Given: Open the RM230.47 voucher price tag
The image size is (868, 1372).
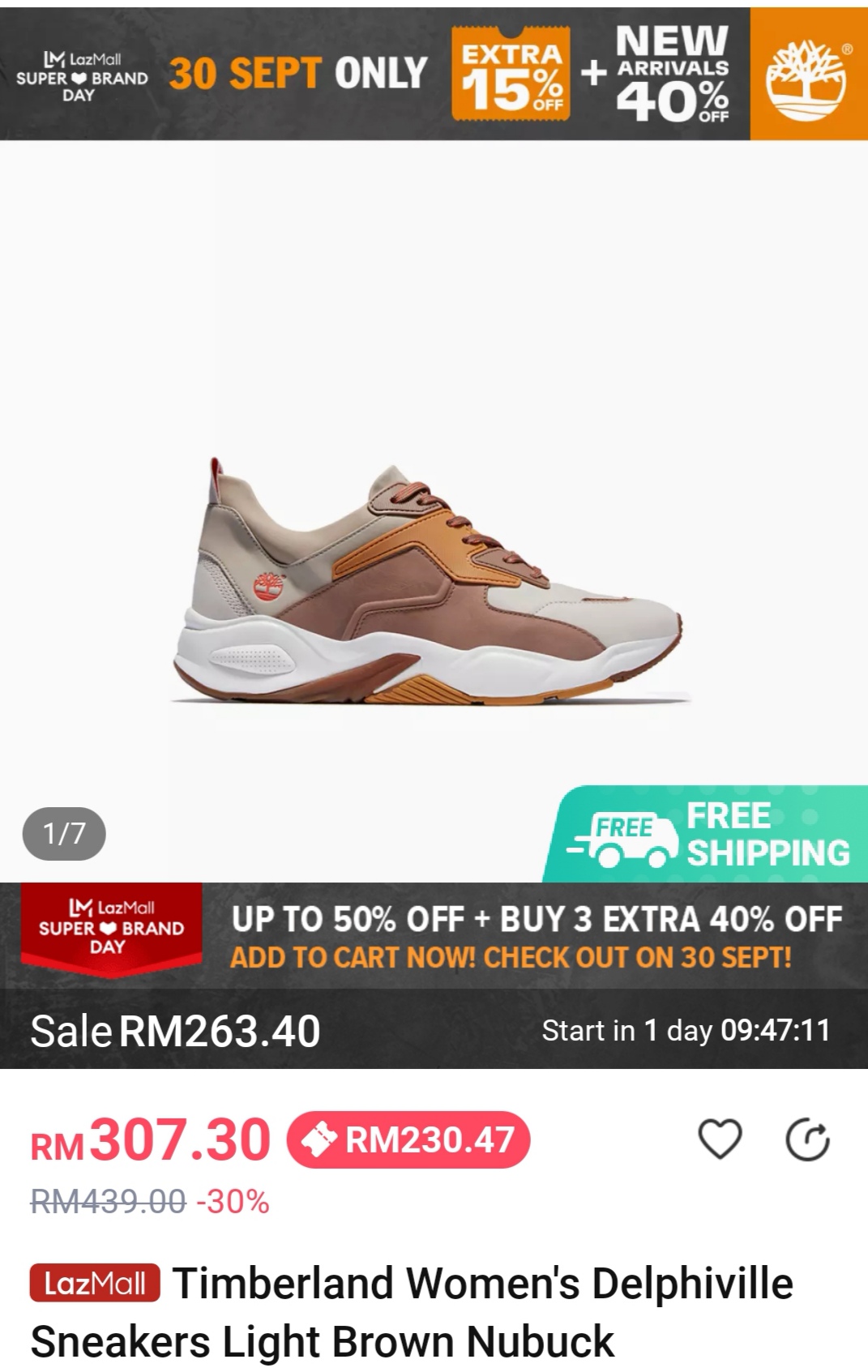Looking at the screenshot, I should 408,1140.
